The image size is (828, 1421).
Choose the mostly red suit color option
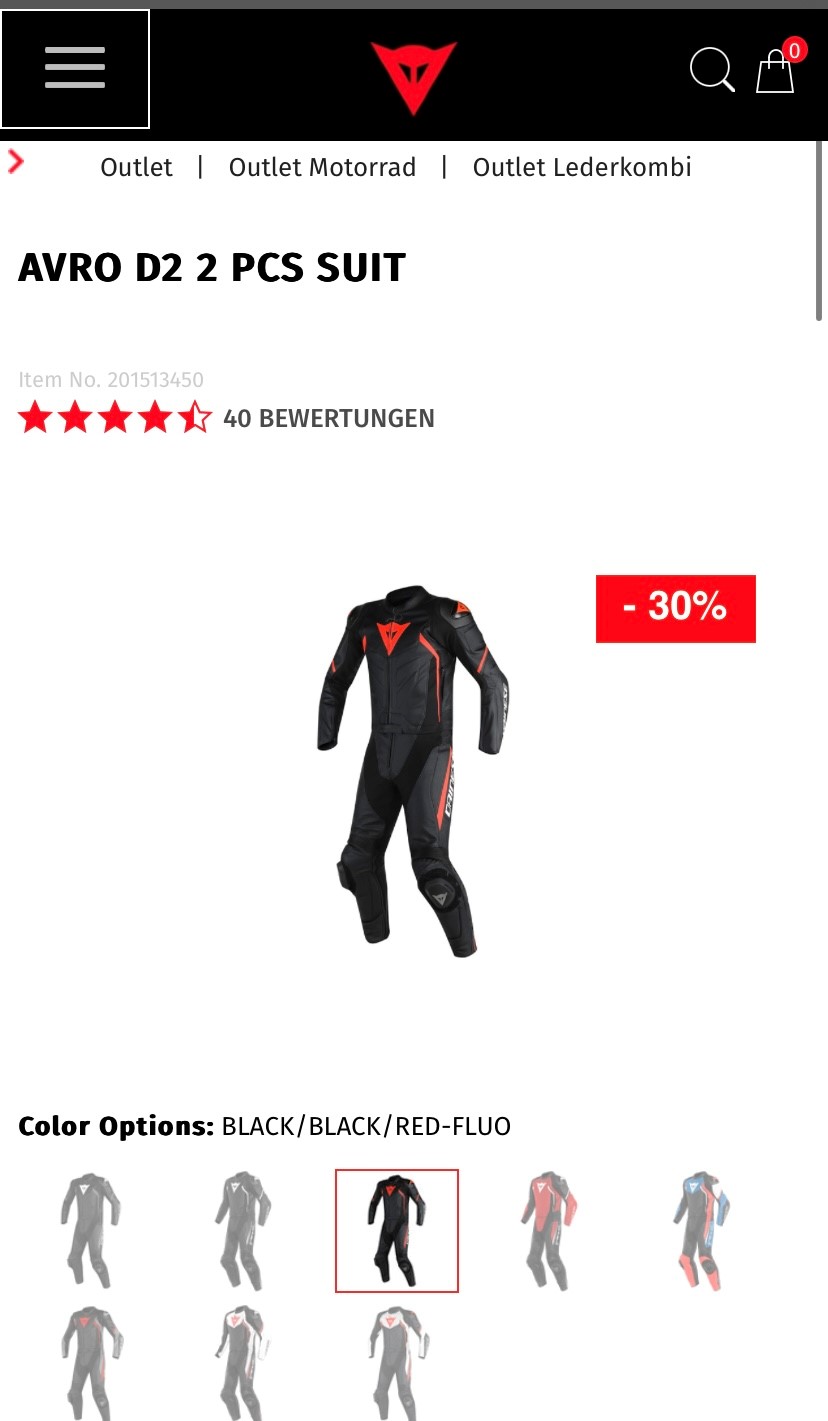tap(549, 1230)
